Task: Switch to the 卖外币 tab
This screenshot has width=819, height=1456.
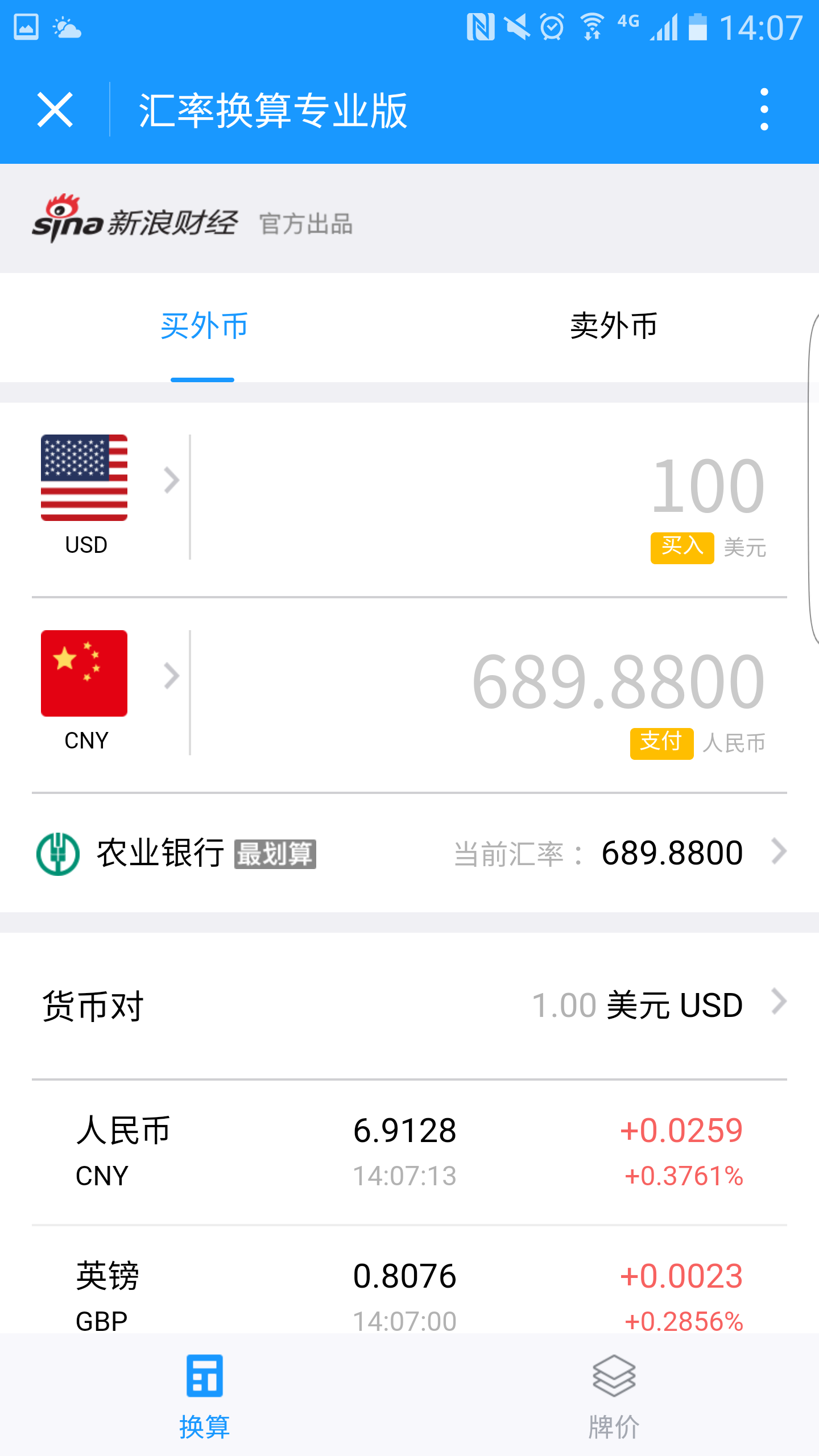Action: (x=614, y=327)
